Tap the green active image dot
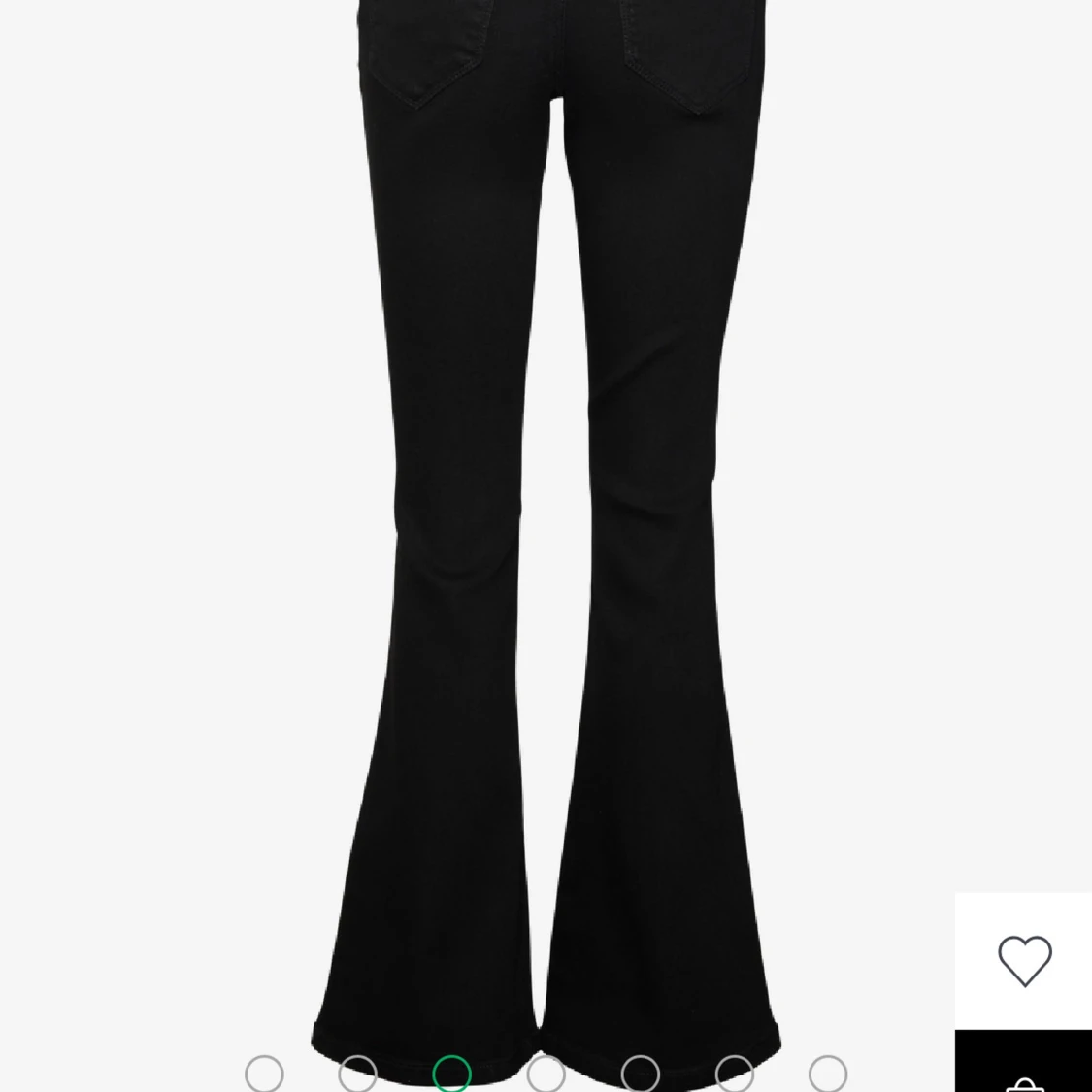Screen dimensions: 1092x1092 tap(451, 1075)
